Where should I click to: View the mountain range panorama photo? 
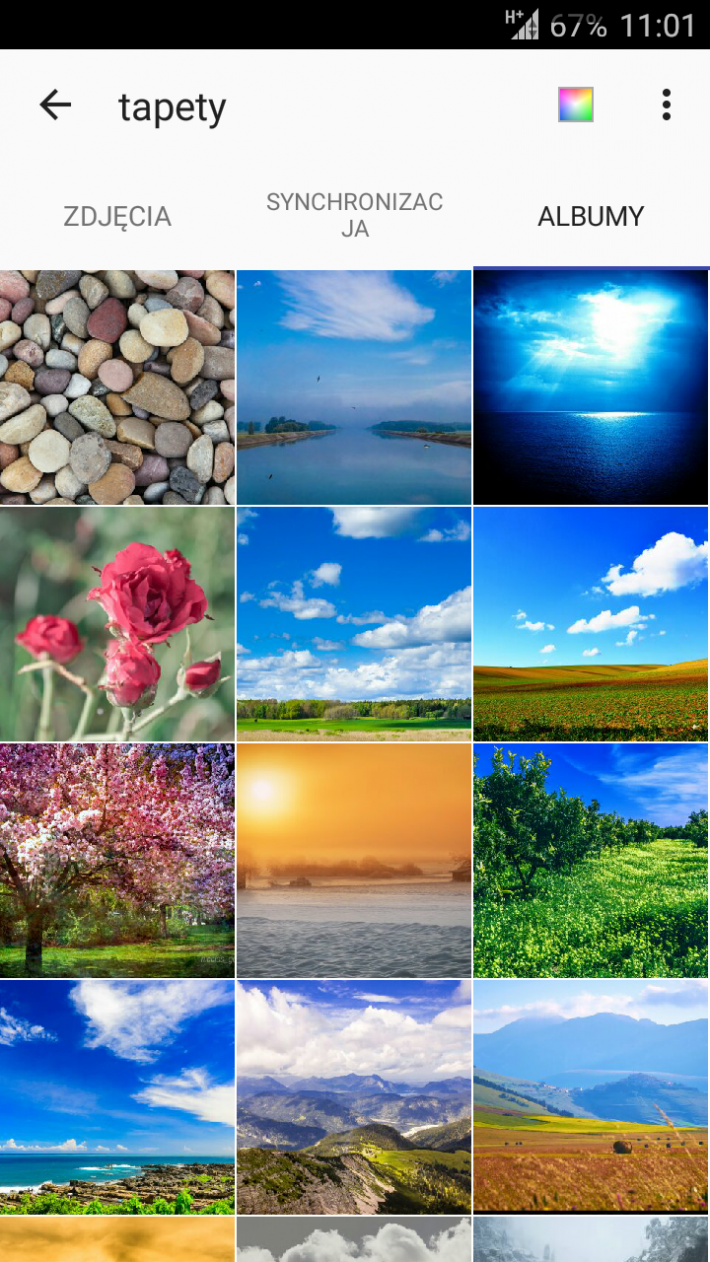354,1096
